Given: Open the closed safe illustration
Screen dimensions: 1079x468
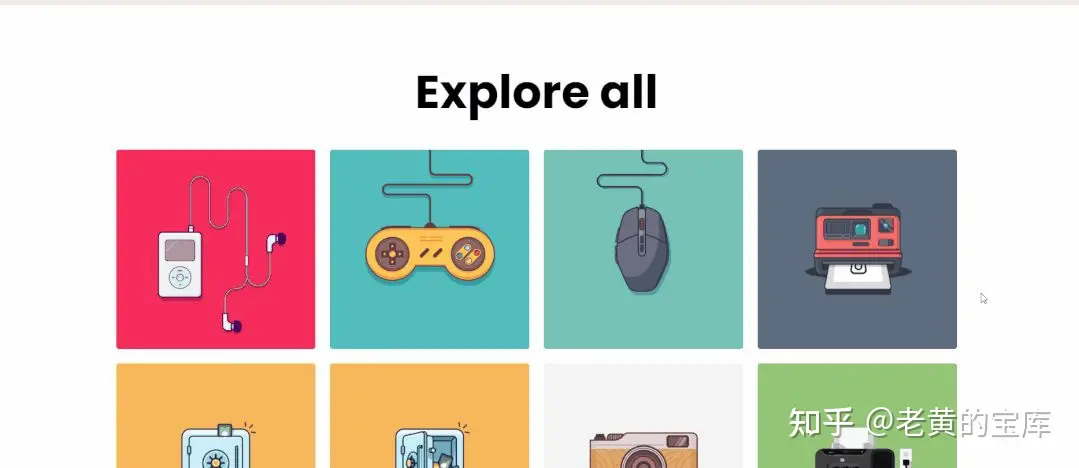Looking at the screenshot, I should tap(215, 420).
